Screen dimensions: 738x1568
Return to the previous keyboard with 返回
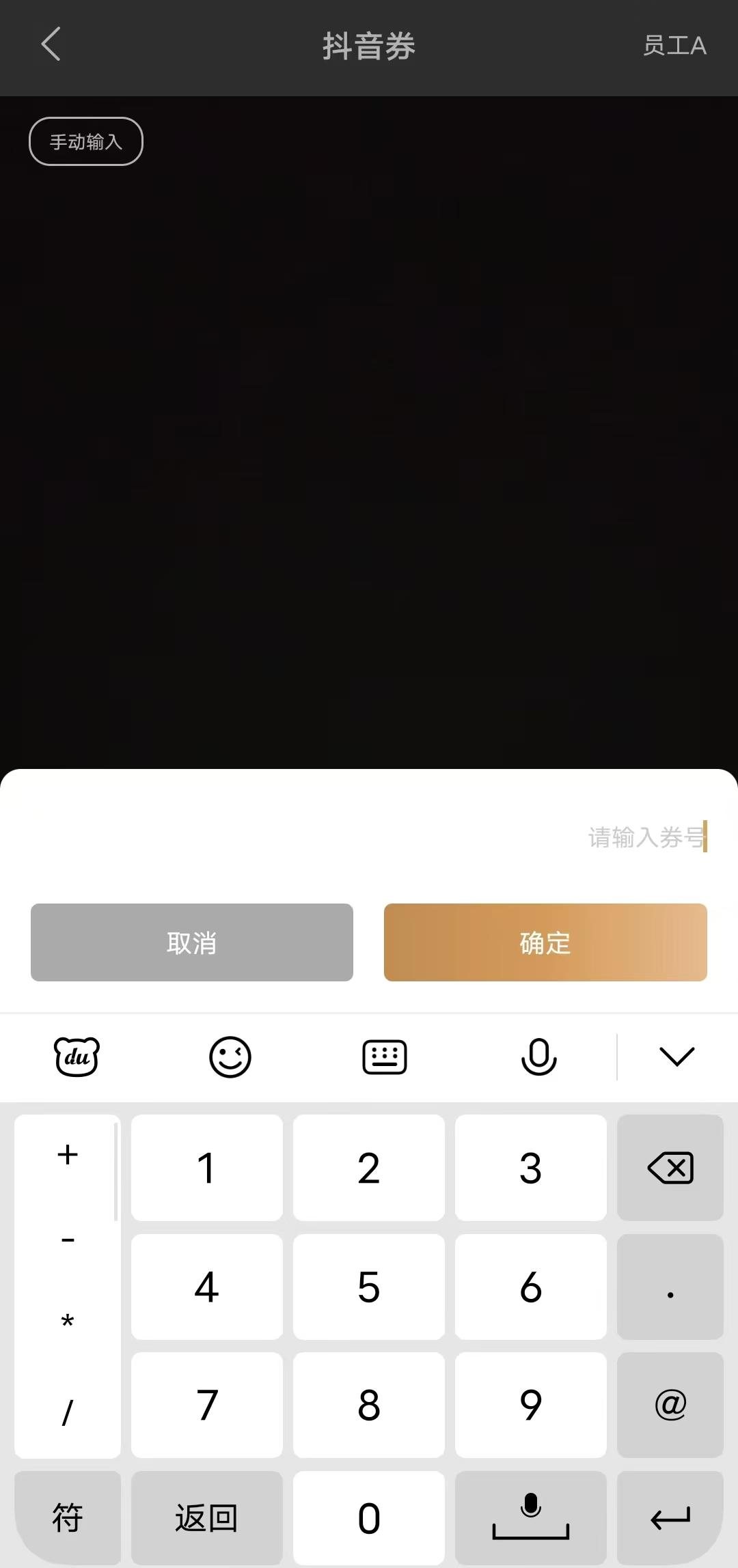tap(206, 1517)
